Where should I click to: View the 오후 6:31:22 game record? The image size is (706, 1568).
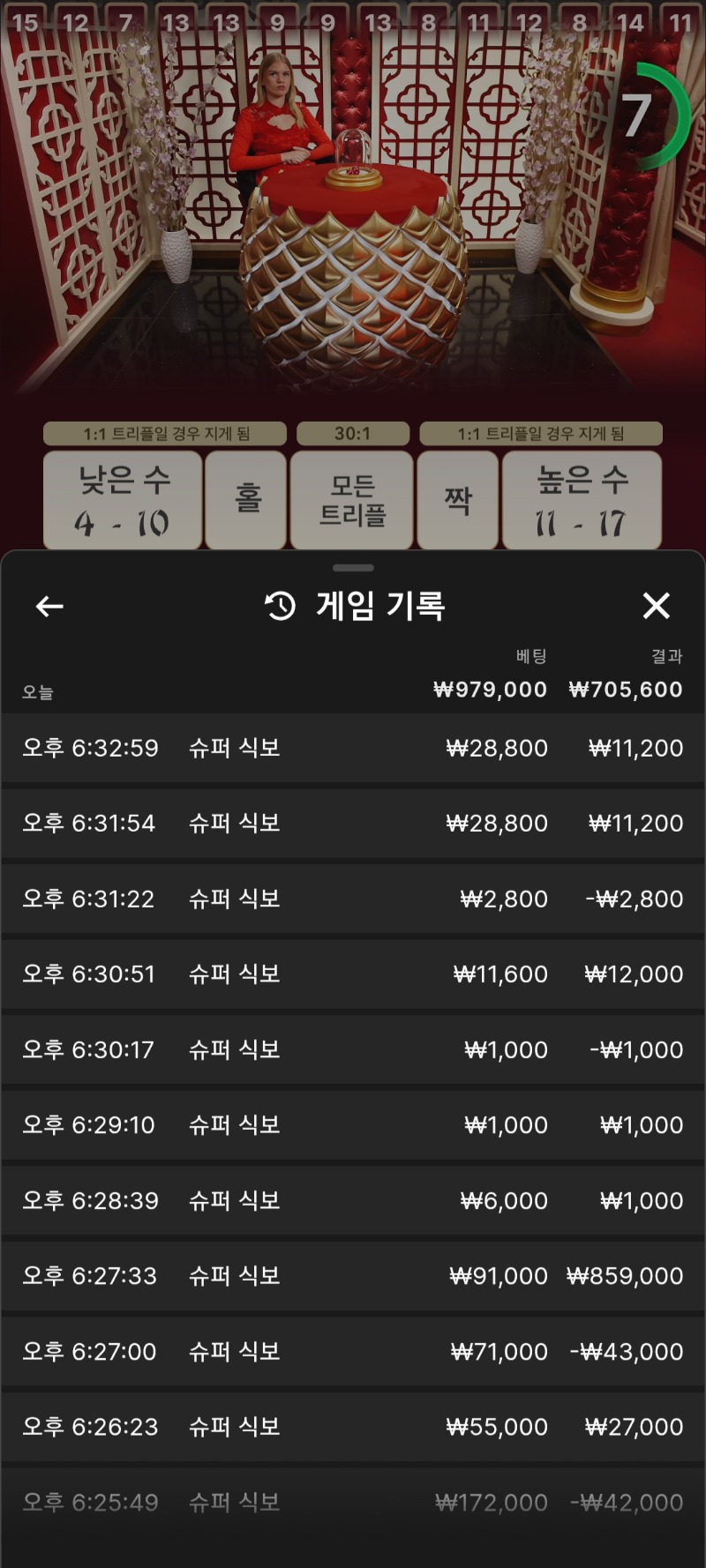pyautogui.click(x=353, y=899)
